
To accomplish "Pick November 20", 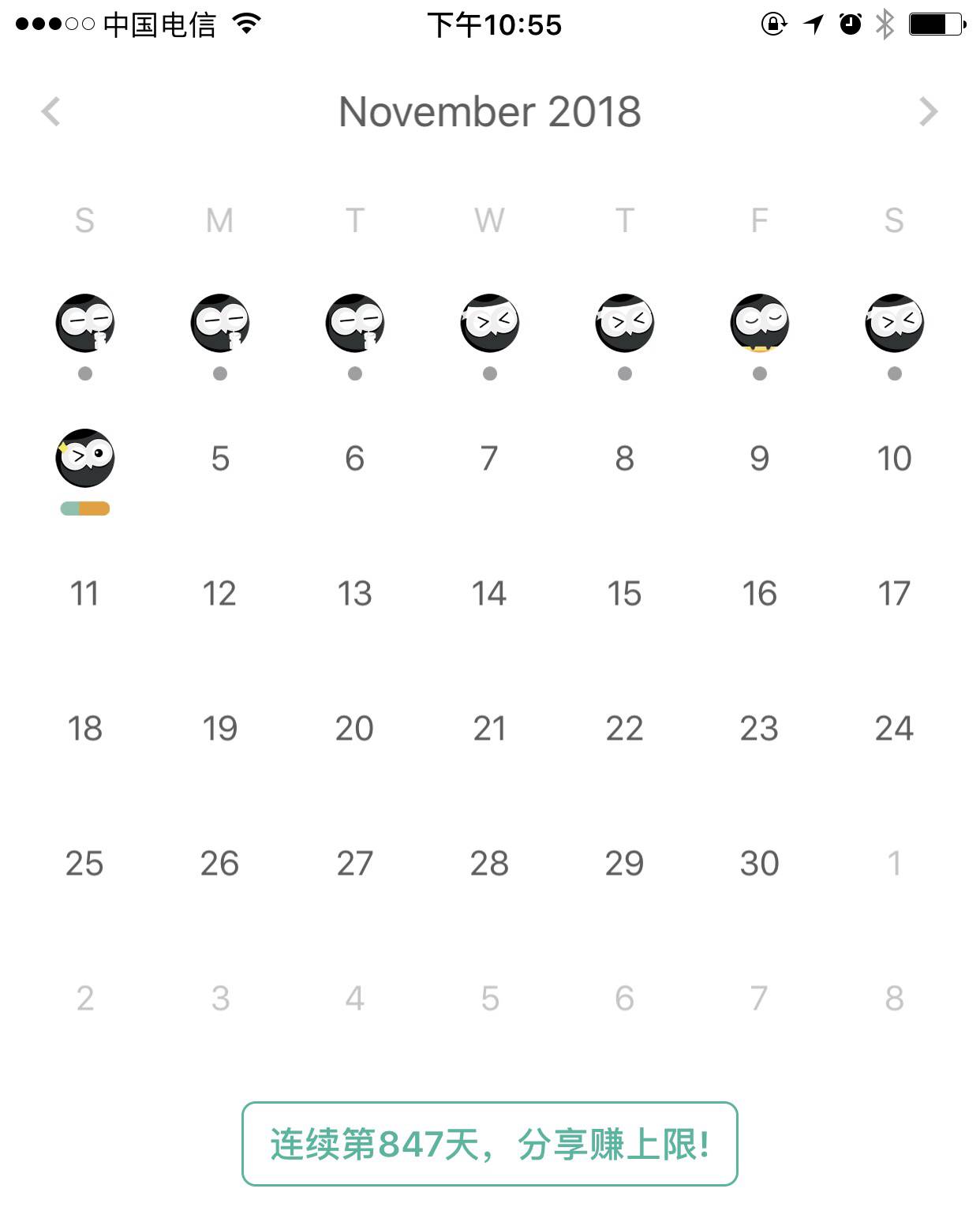I will coord(354,729).
